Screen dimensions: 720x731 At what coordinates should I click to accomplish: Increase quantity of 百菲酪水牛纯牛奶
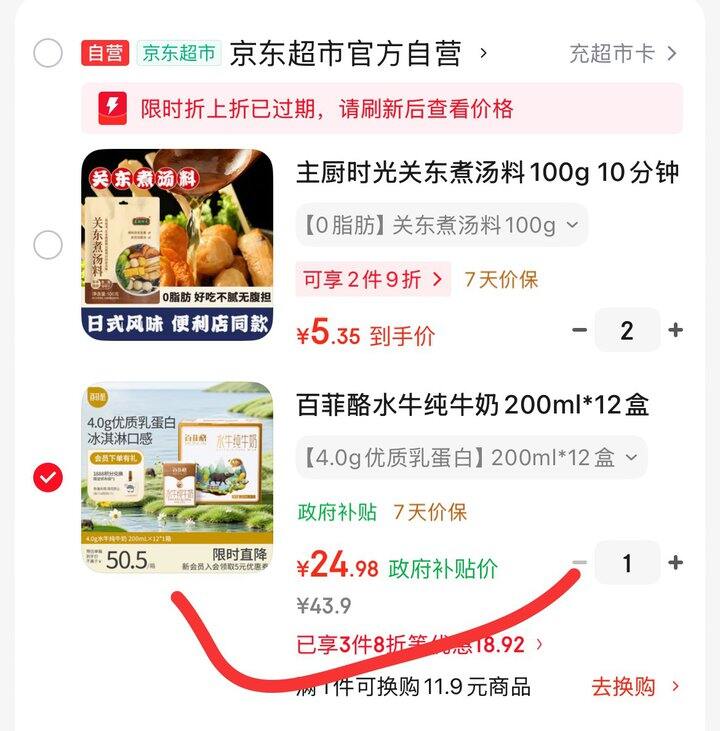[676, 563]
